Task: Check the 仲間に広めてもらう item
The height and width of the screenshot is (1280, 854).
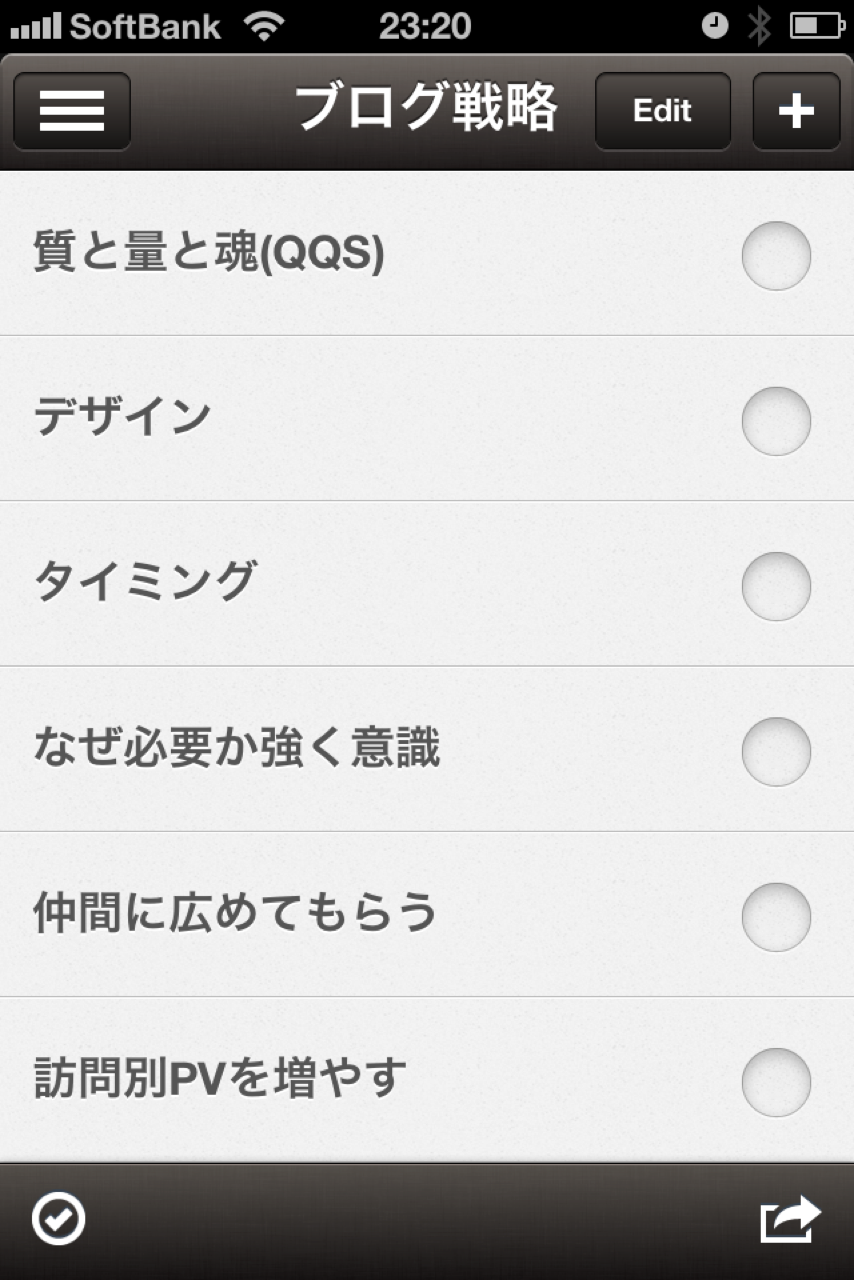Action: pos(776,916)
